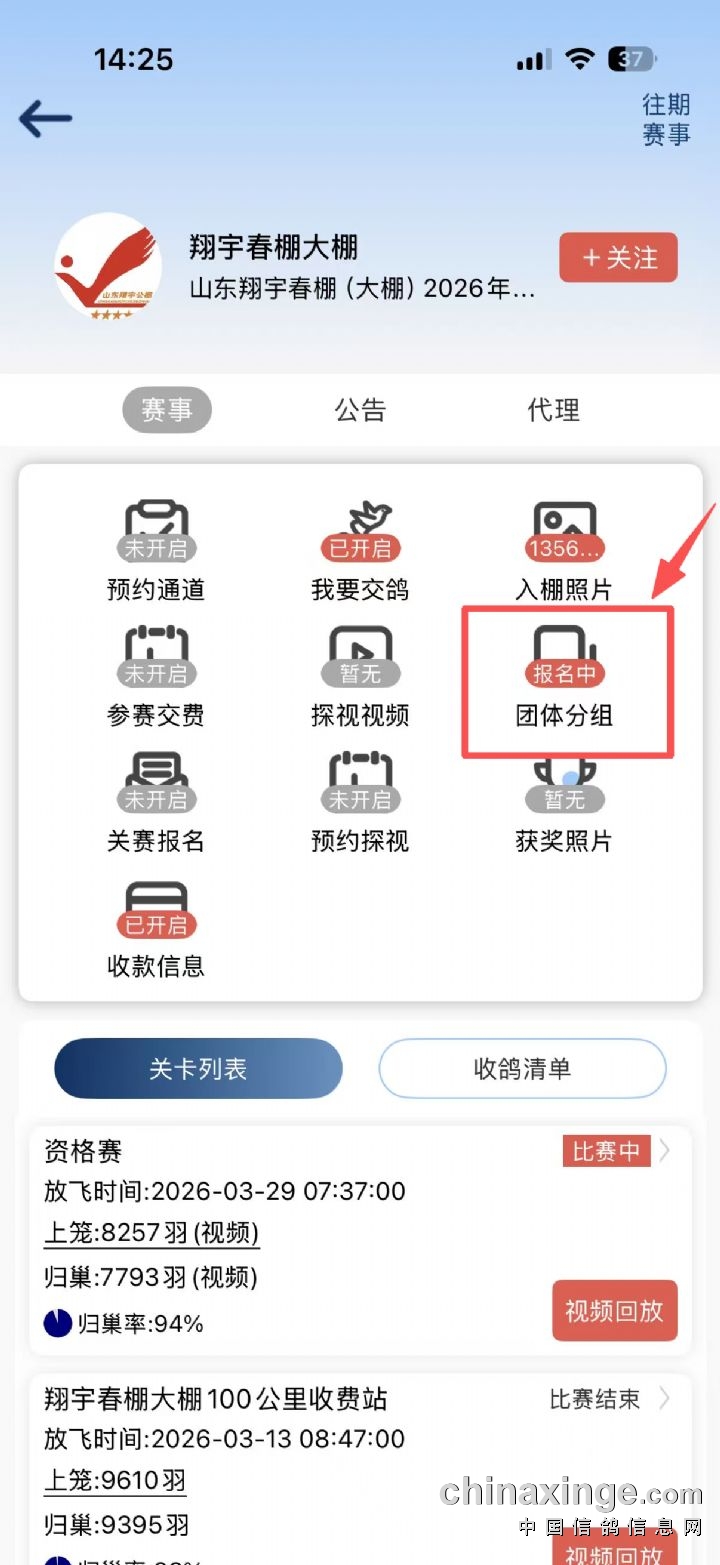The width and height of the screenshot is (720, 1565).
Task: Open 收款信息 payment info
Action: click(156, 928)
